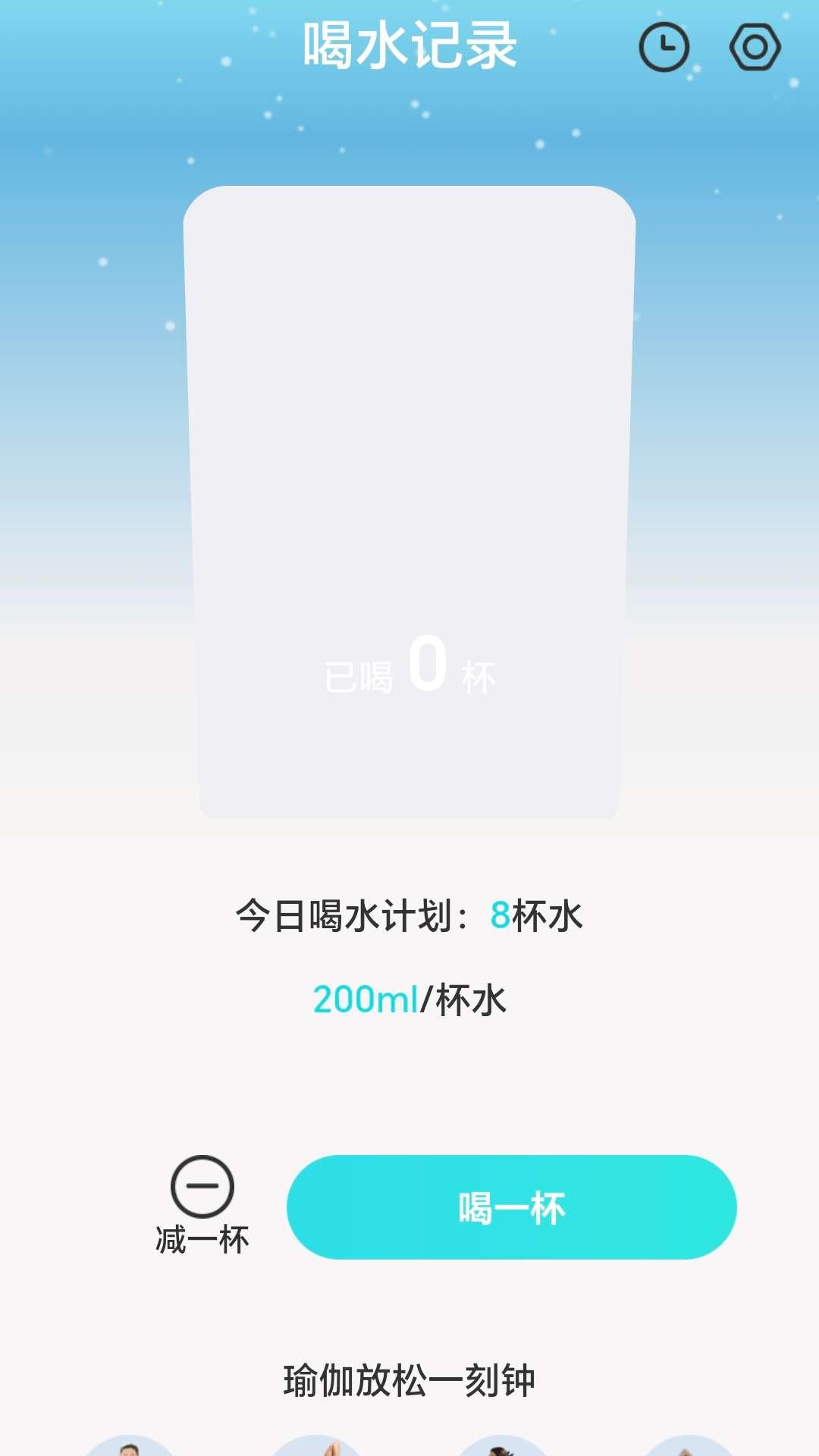Tap the 已喝 0 杯 counter
Image resolution: width=819 pixels, height=1456 pixels.
pos(409,671)
